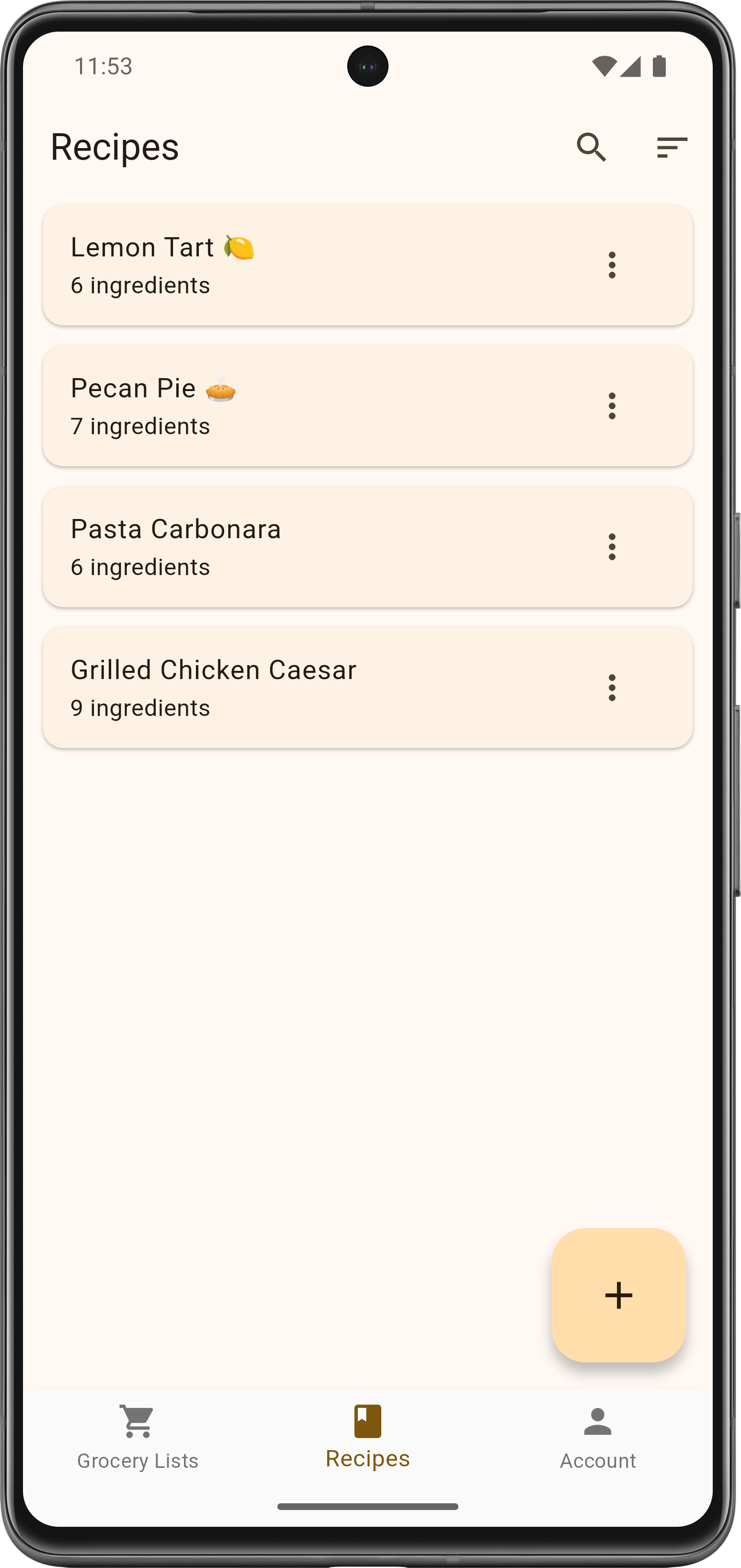Click the Recipes page title
The image size is (741, 1568).
pos(114,146)
